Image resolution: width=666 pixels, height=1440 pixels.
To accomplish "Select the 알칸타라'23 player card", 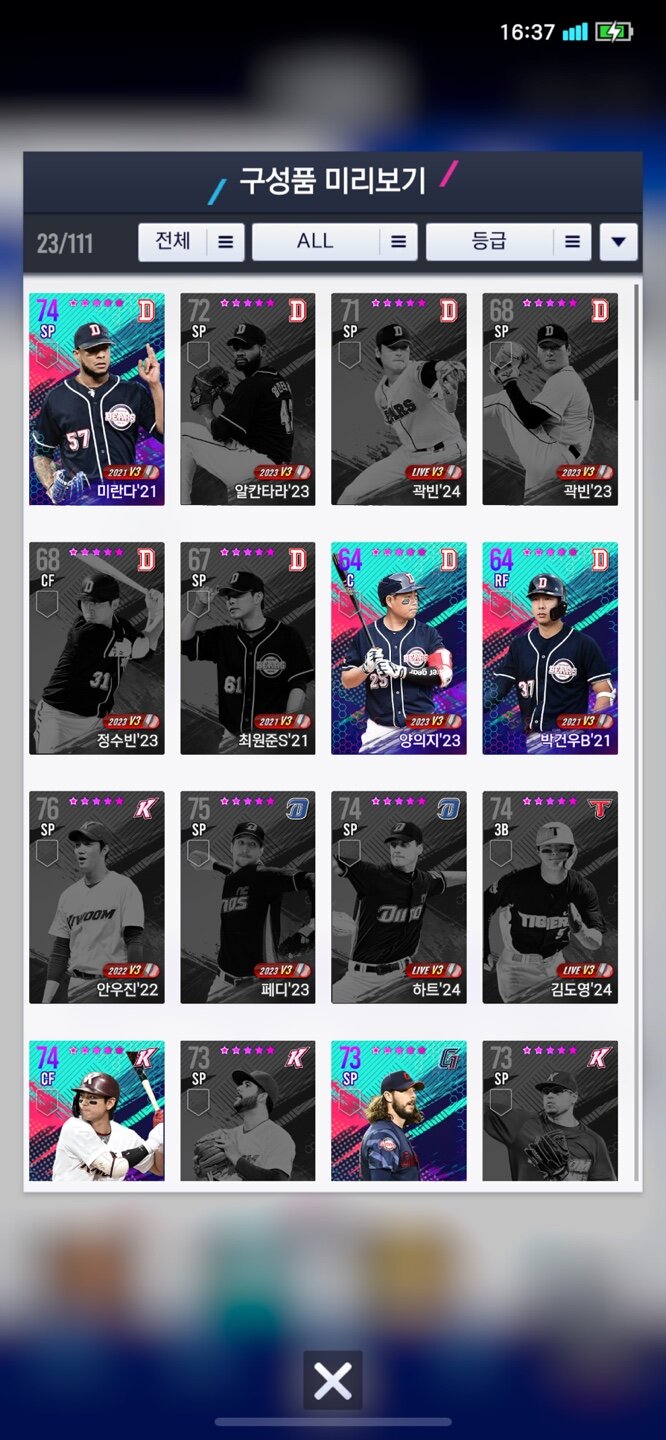I will point(248,399).
